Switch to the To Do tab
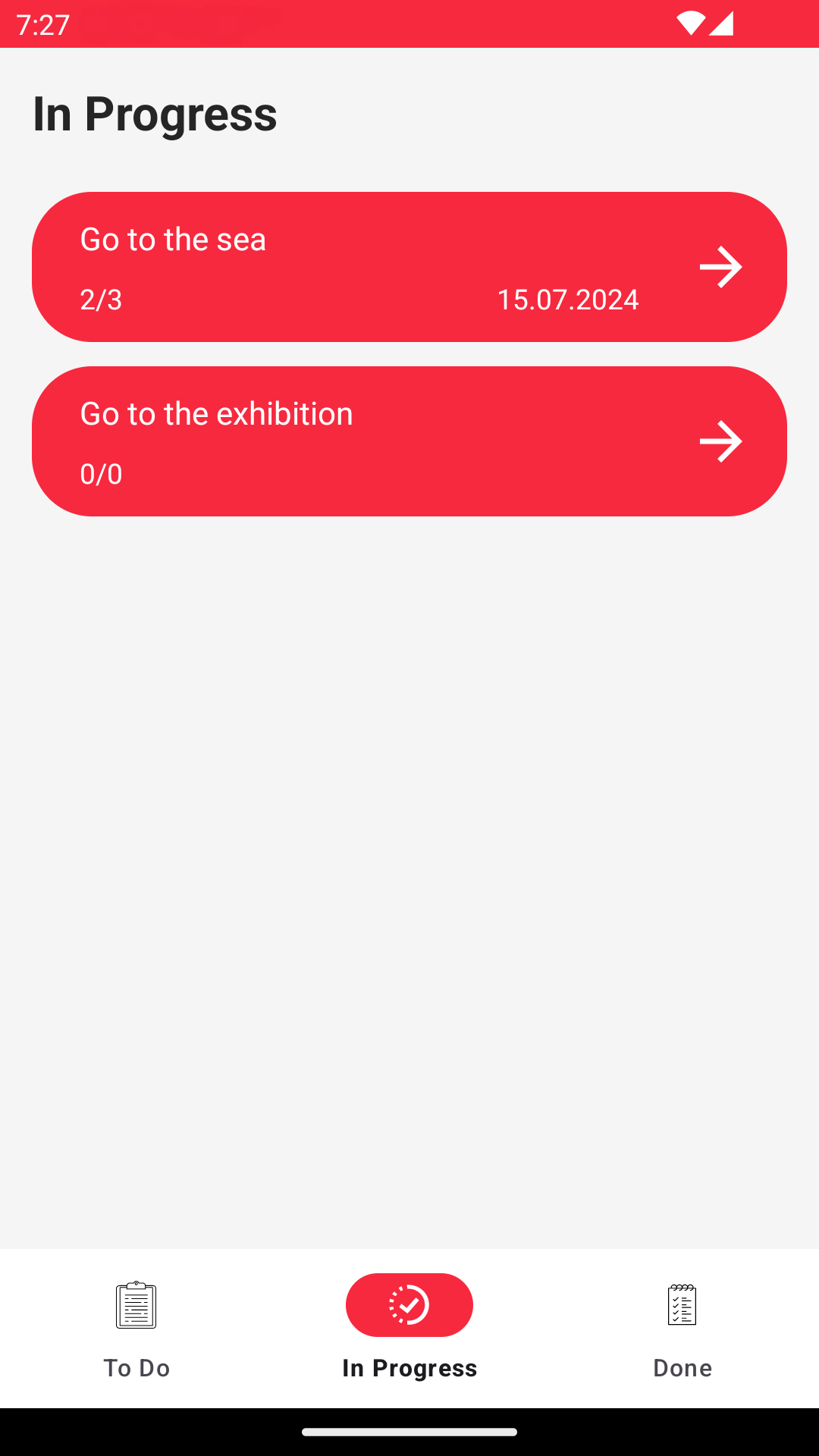This screenshot has height=1456, width=819. (136, 1329)
